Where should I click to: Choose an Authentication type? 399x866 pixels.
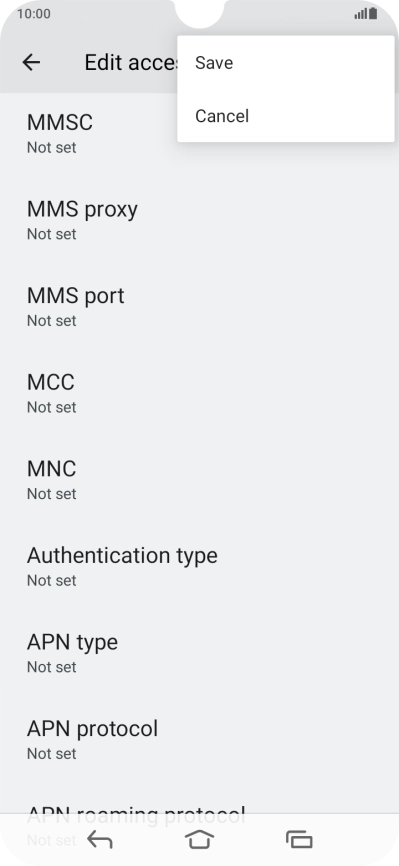(200, 567)
